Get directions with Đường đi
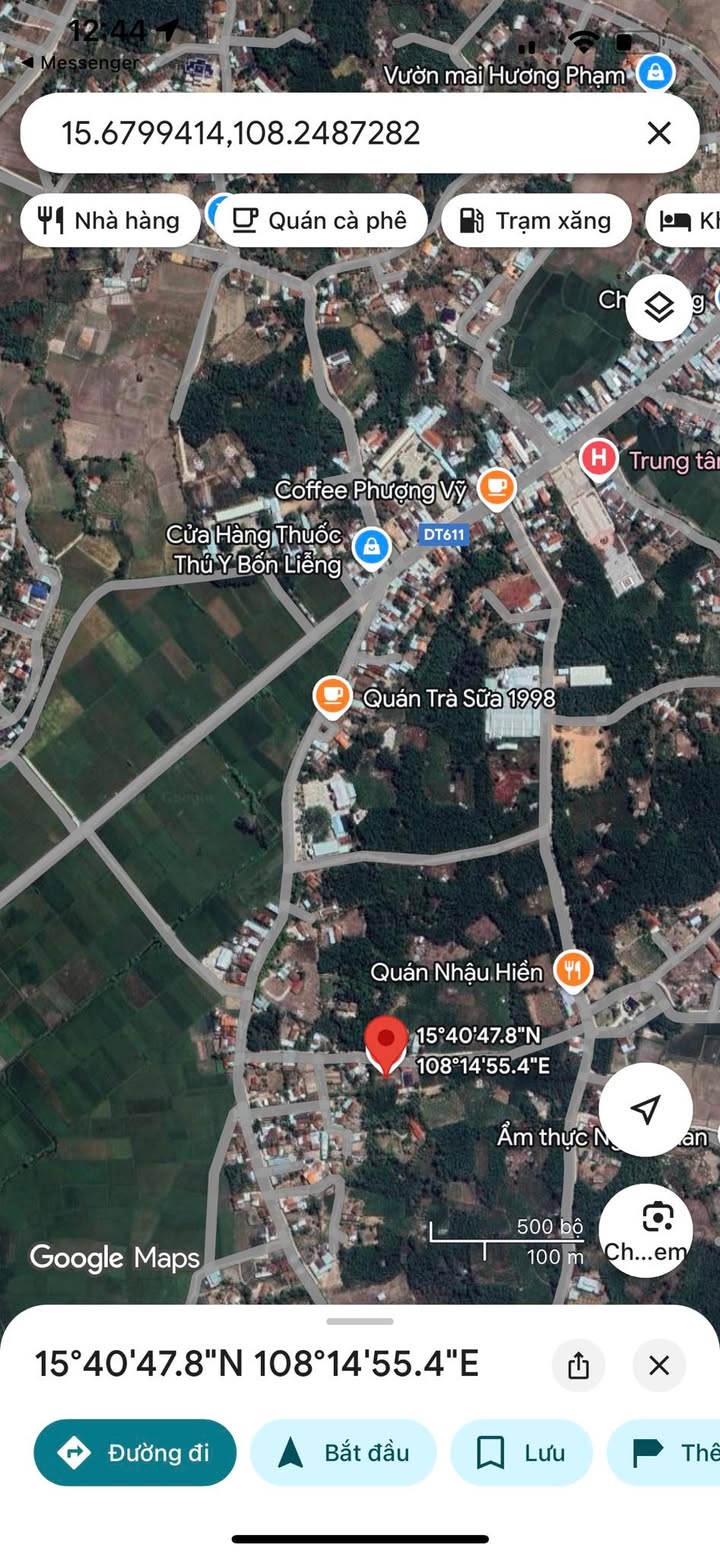720x1557 pixels. pyautogui.click(x=135, y=1452)
